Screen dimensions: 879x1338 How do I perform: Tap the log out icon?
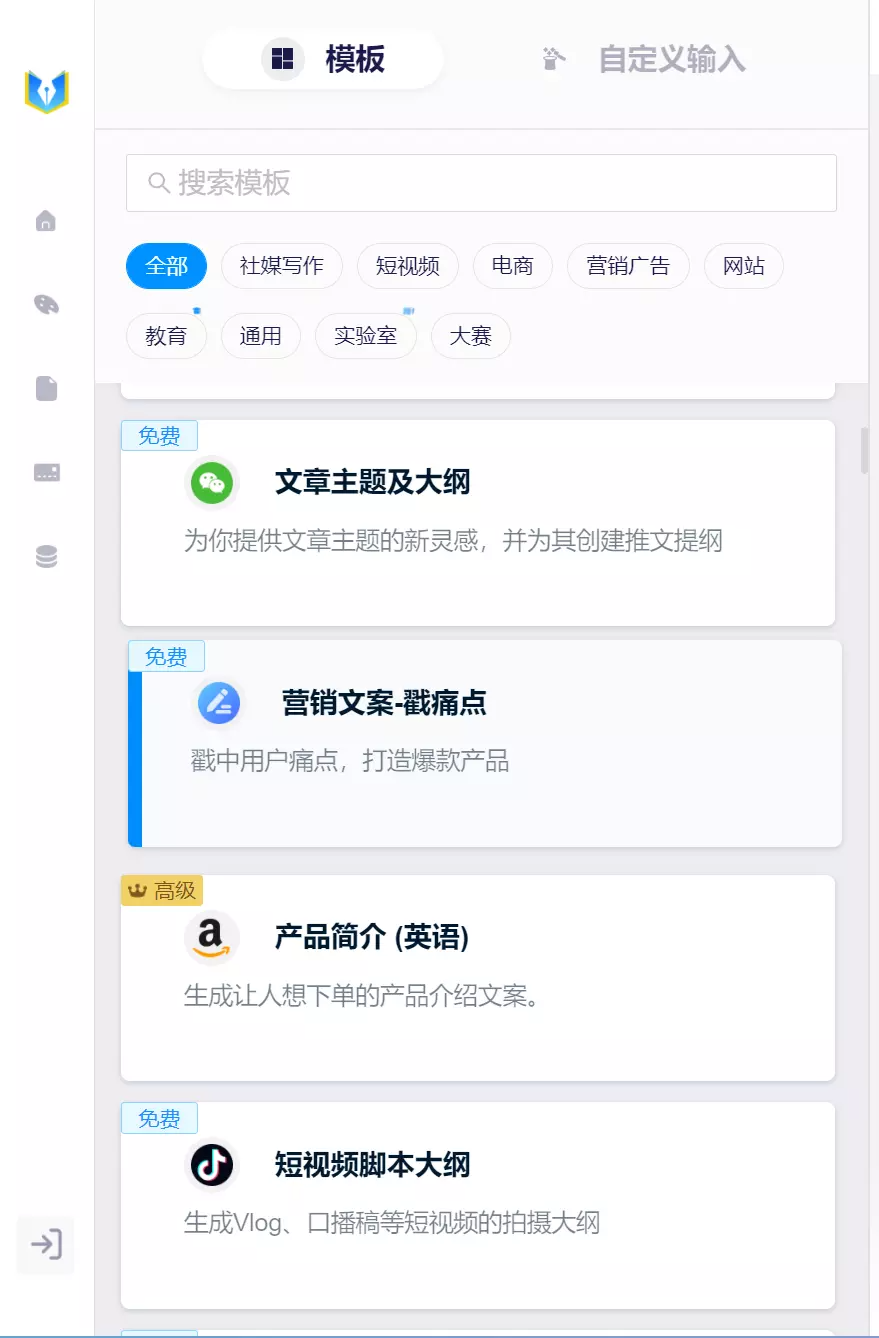point(46,1245)
